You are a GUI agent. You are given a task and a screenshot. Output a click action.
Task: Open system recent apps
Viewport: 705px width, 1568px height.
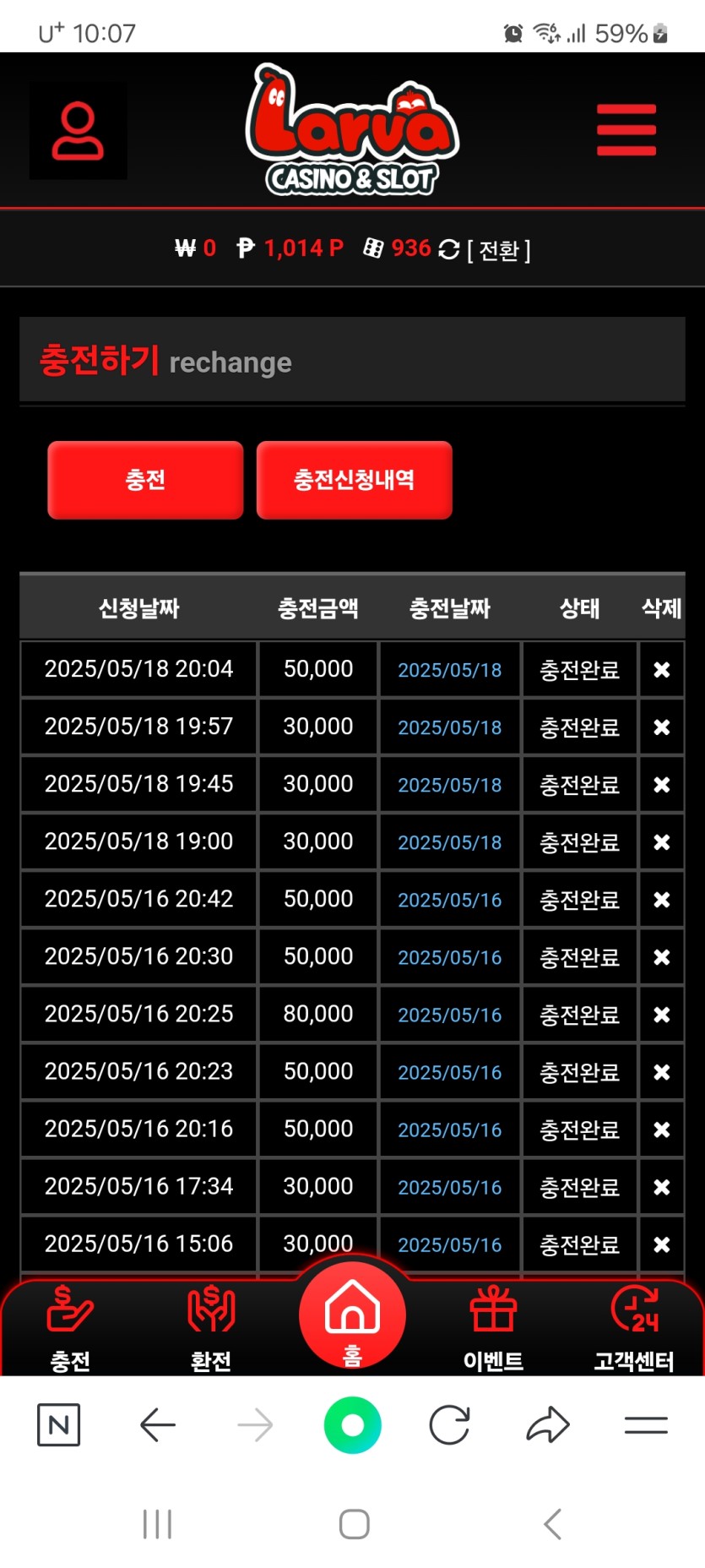[x=157, y=1524]
